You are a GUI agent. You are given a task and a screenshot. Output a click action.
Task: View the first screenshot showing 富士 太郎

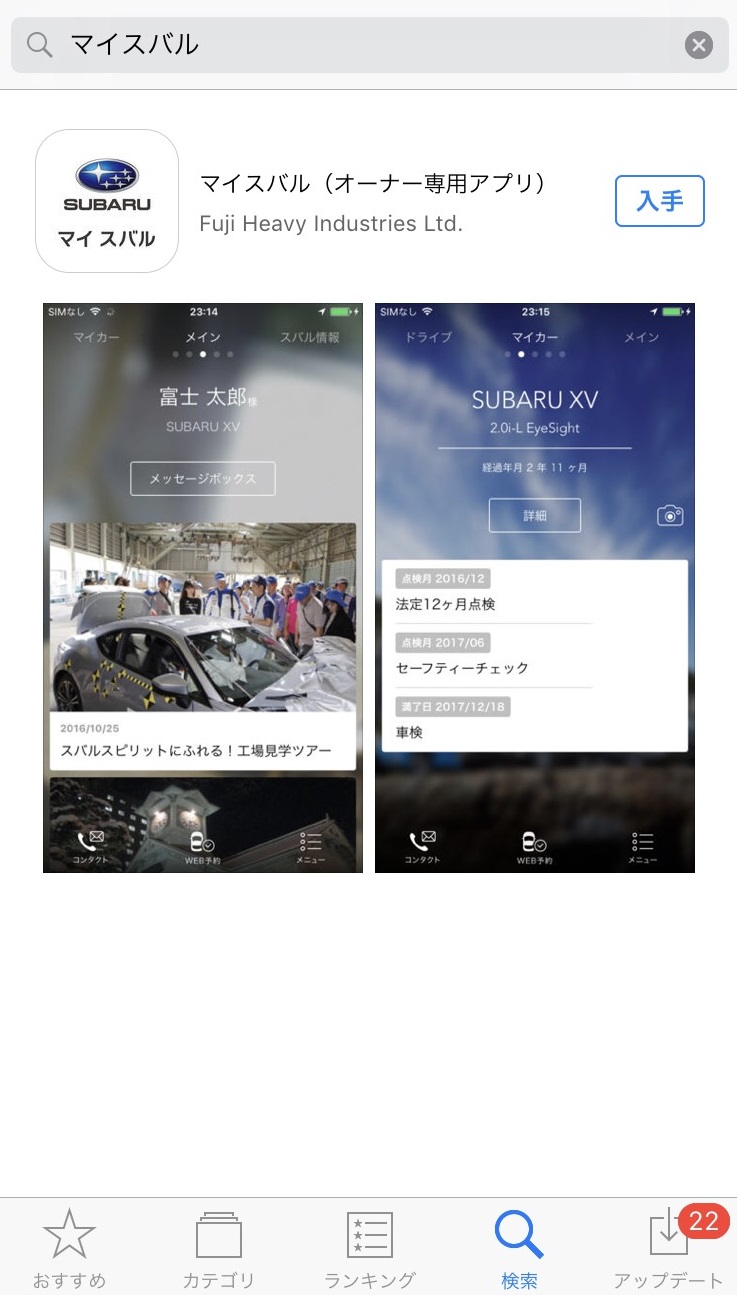tap(203, 588)
